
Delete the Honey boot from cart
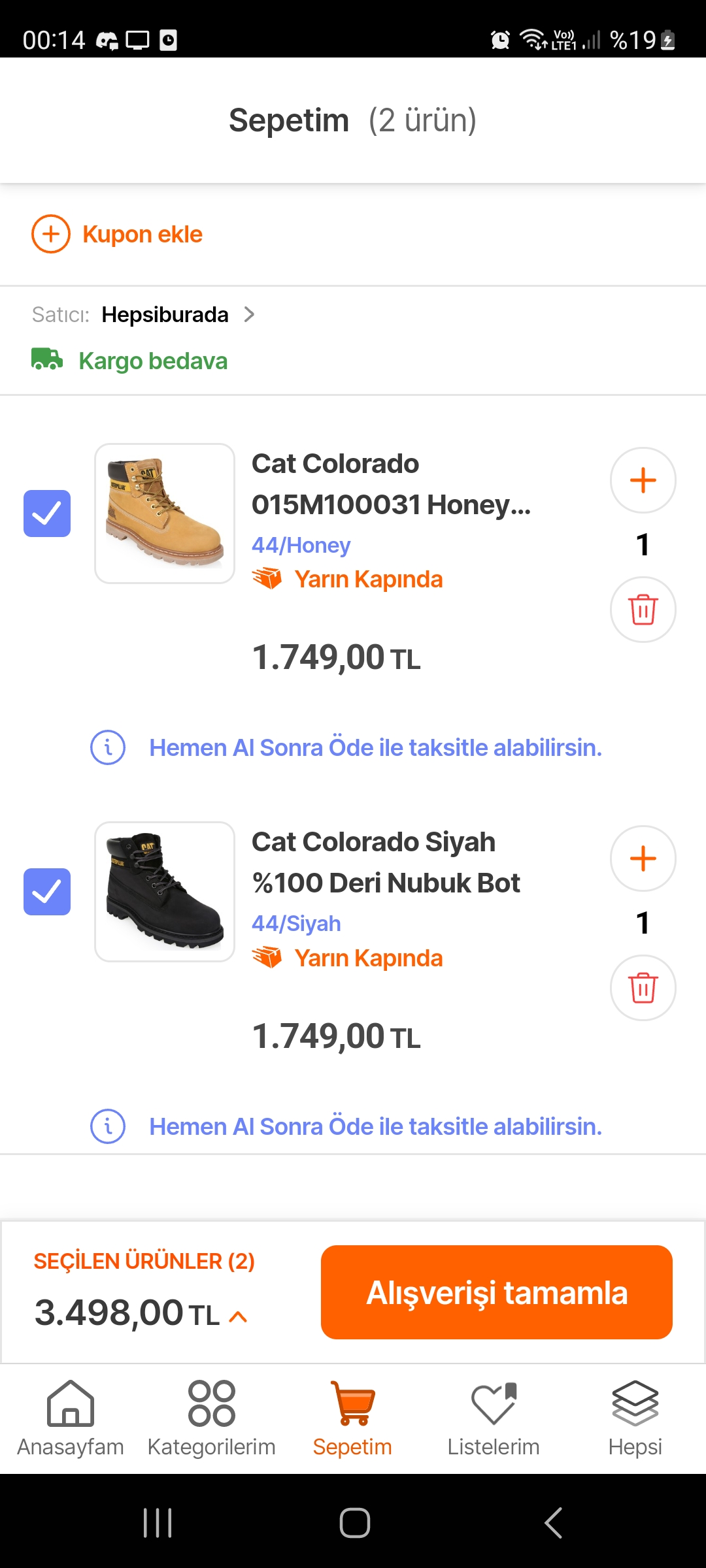[x=643, y=610]
